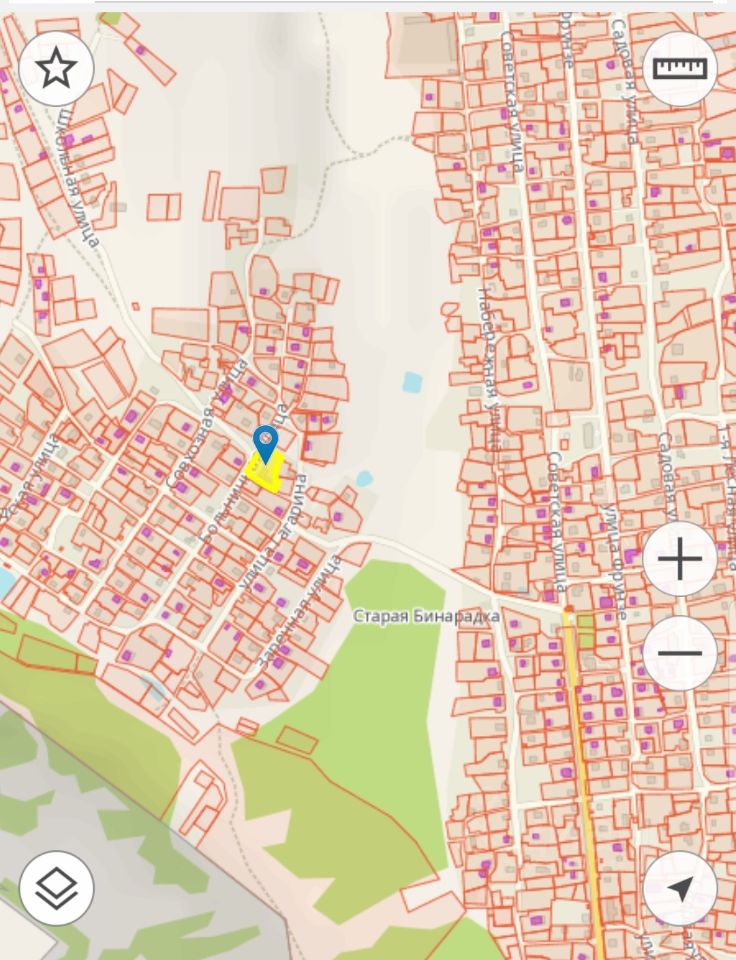Activate the ruler measurement tool
Screen dimensions: 736x960
[680, 68]
